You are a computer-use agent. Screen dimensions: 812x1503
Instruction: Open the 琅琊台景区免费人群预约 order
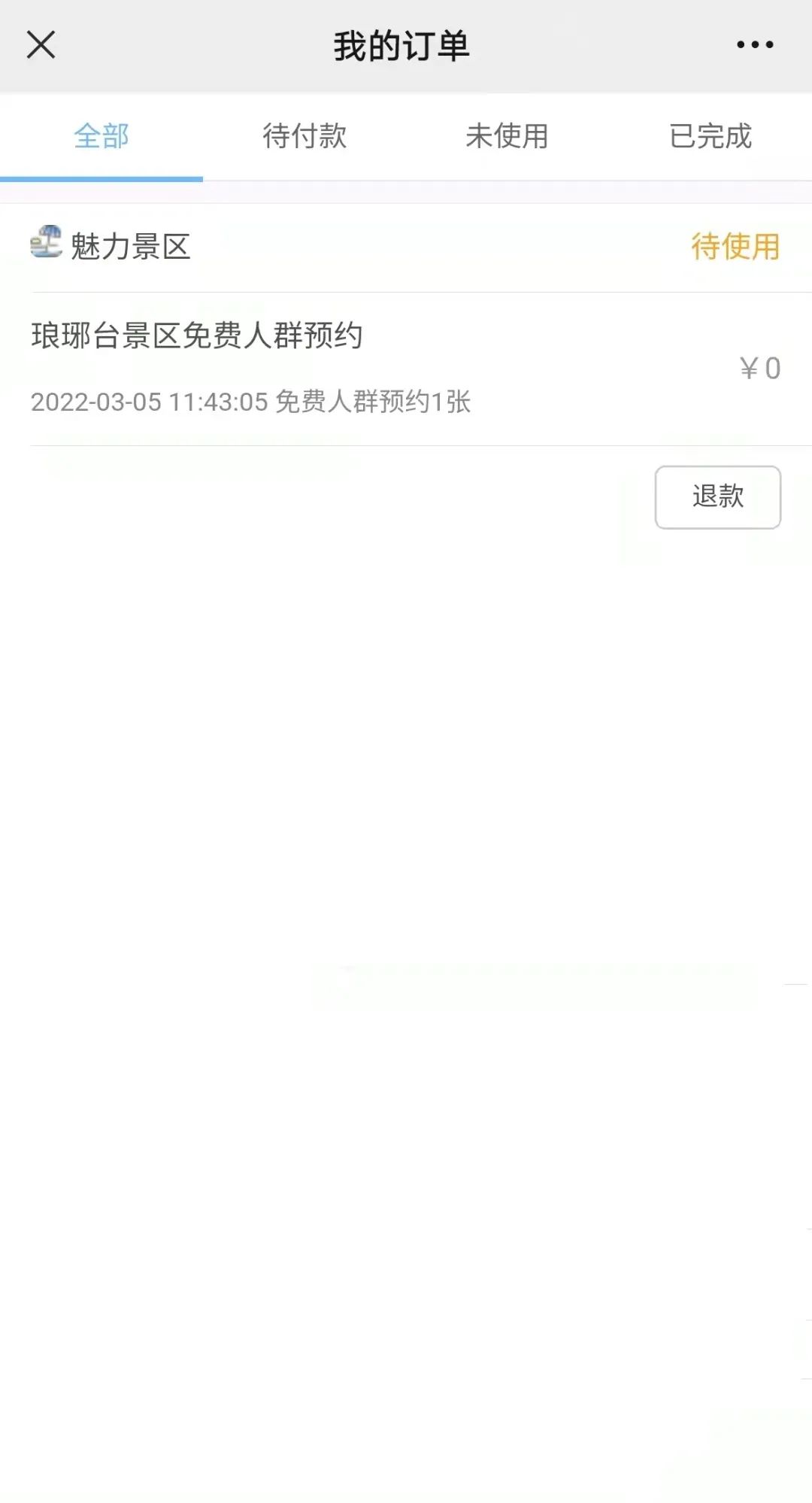tap(406, 369)
